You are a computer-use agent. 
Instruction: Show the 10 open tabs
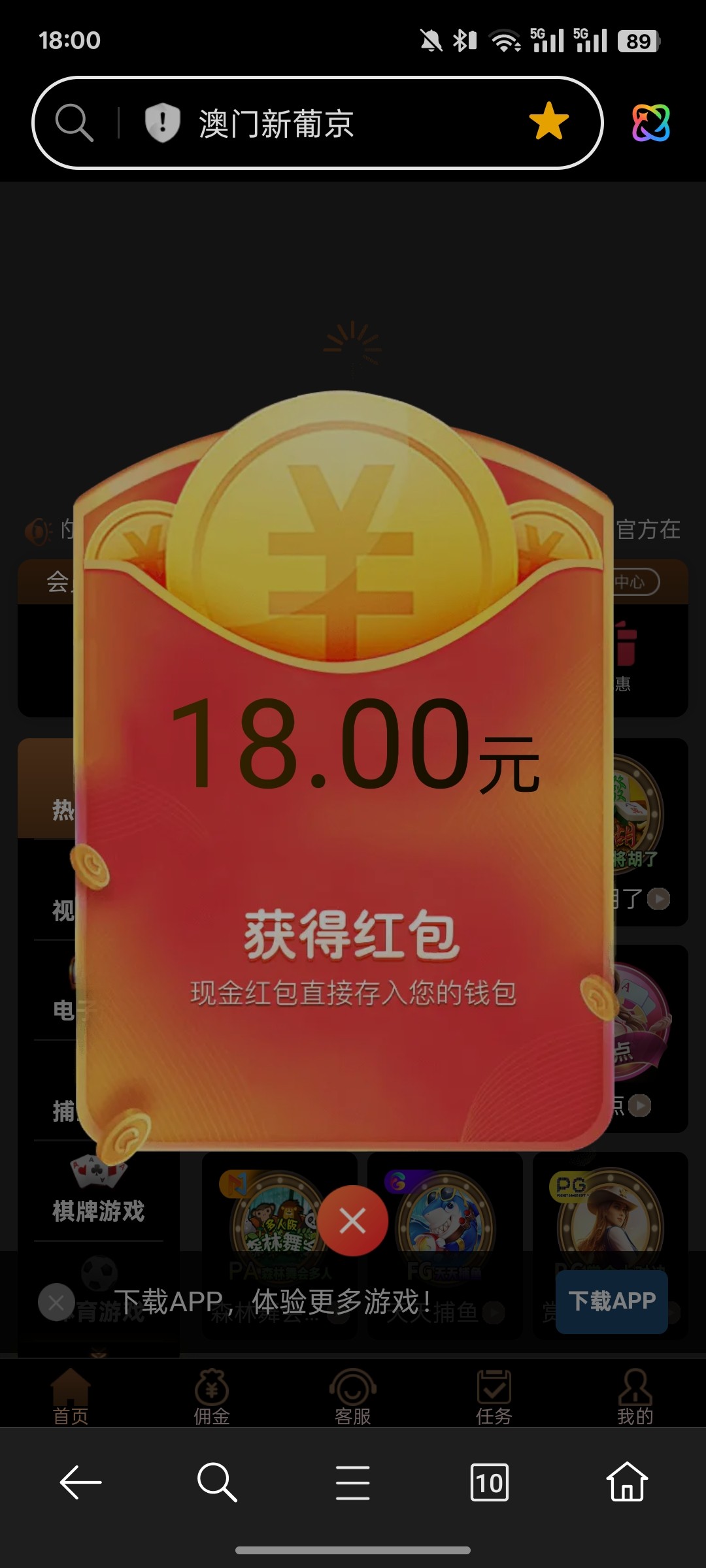(490, 1482)
